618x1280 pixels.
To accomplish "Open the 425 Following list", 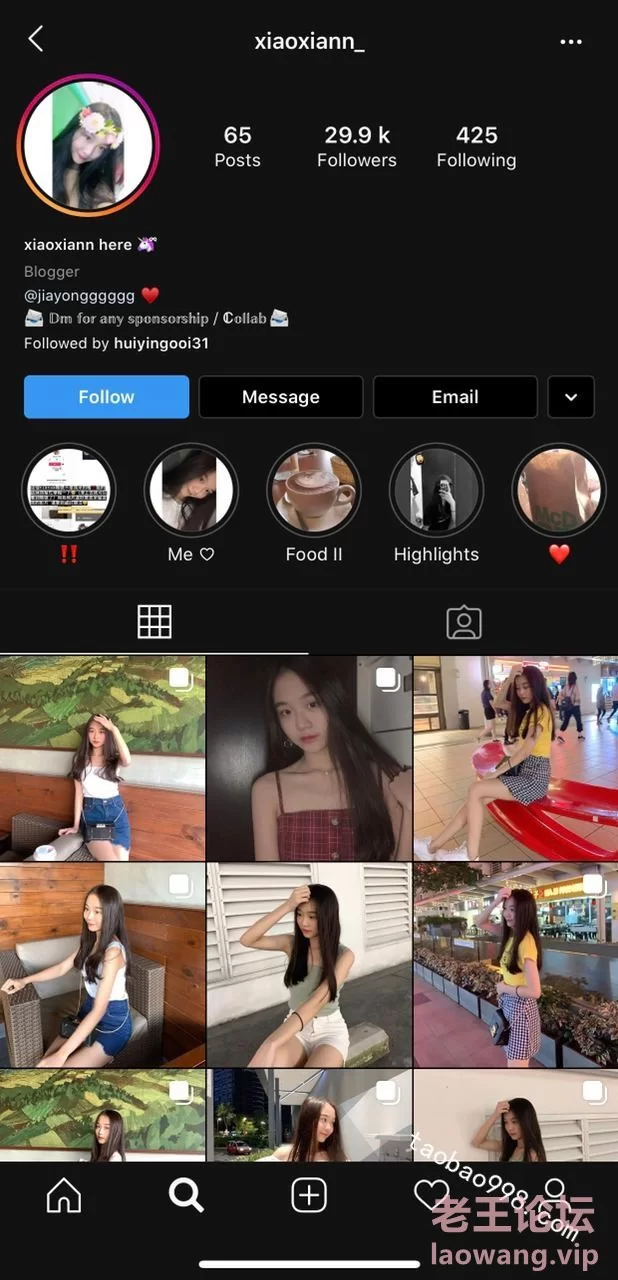I will 476,146.
